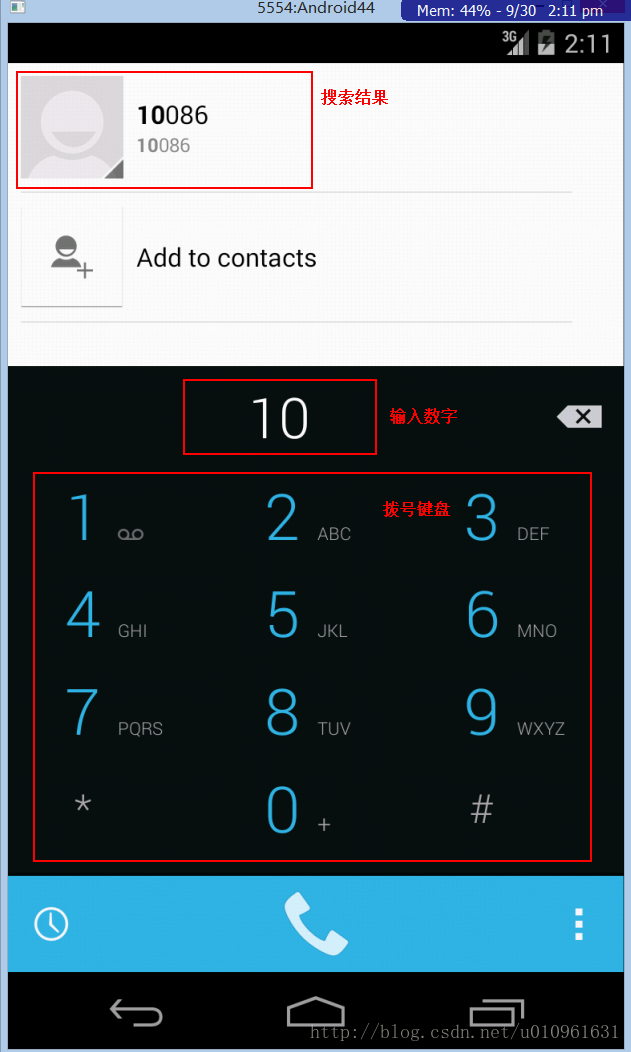The width and height of the screenshot is (631, 1052).
Task: Enter digit 6 MNO
Action: pos(508,616)
